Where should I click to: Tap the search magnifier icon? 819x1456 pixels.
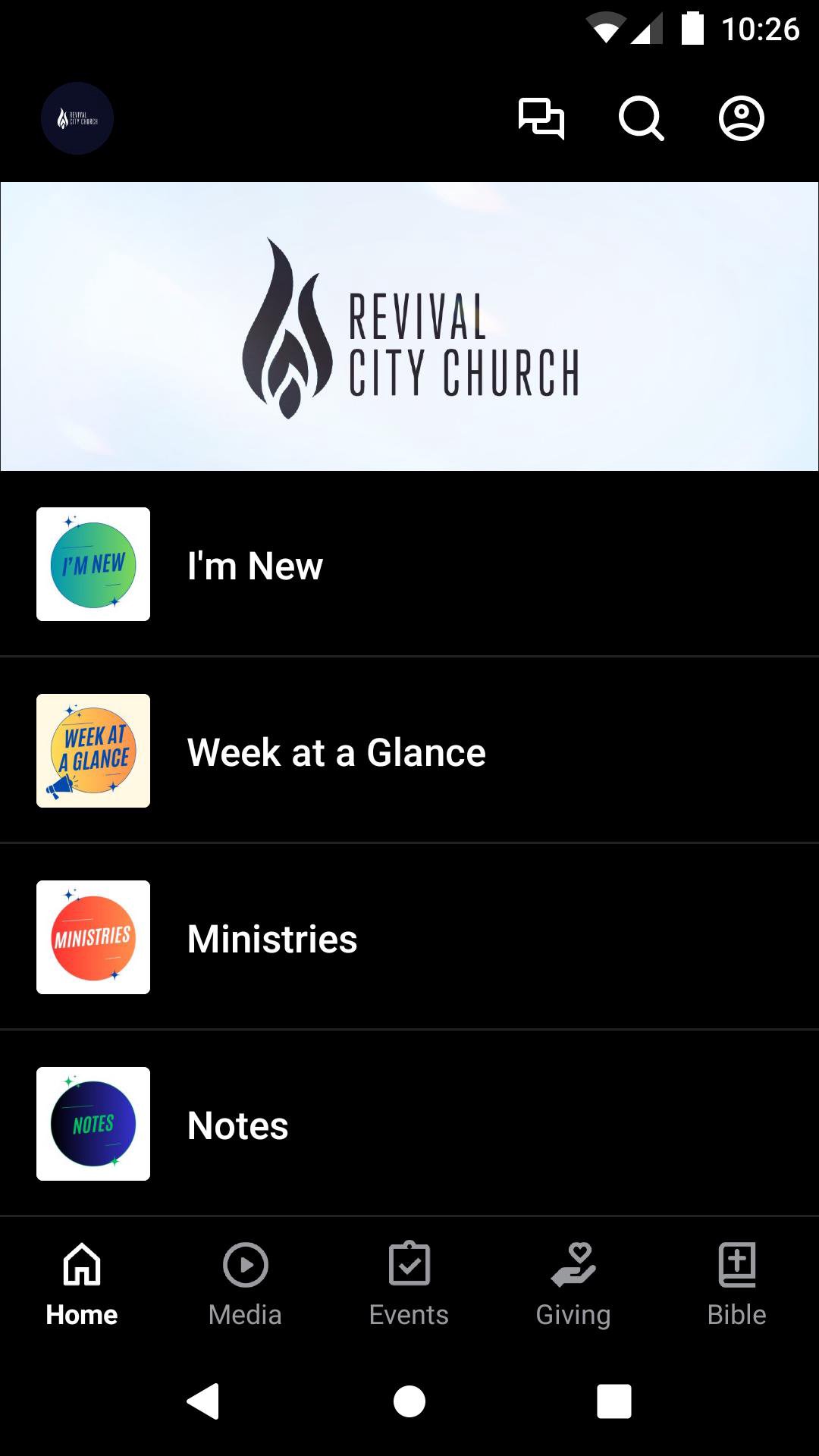tap(641, 118)
